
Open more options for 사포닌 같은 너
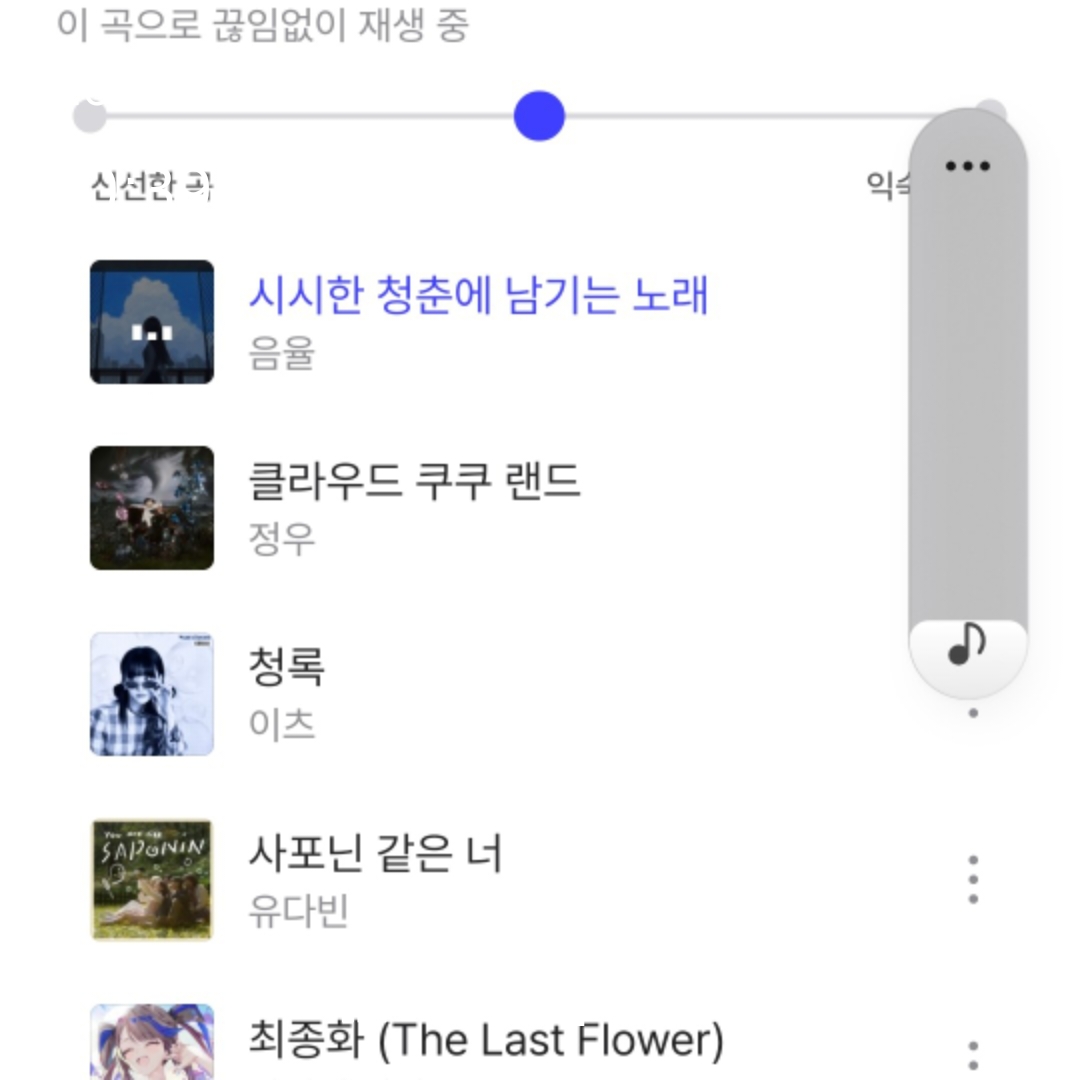click(x=973, y=880)
